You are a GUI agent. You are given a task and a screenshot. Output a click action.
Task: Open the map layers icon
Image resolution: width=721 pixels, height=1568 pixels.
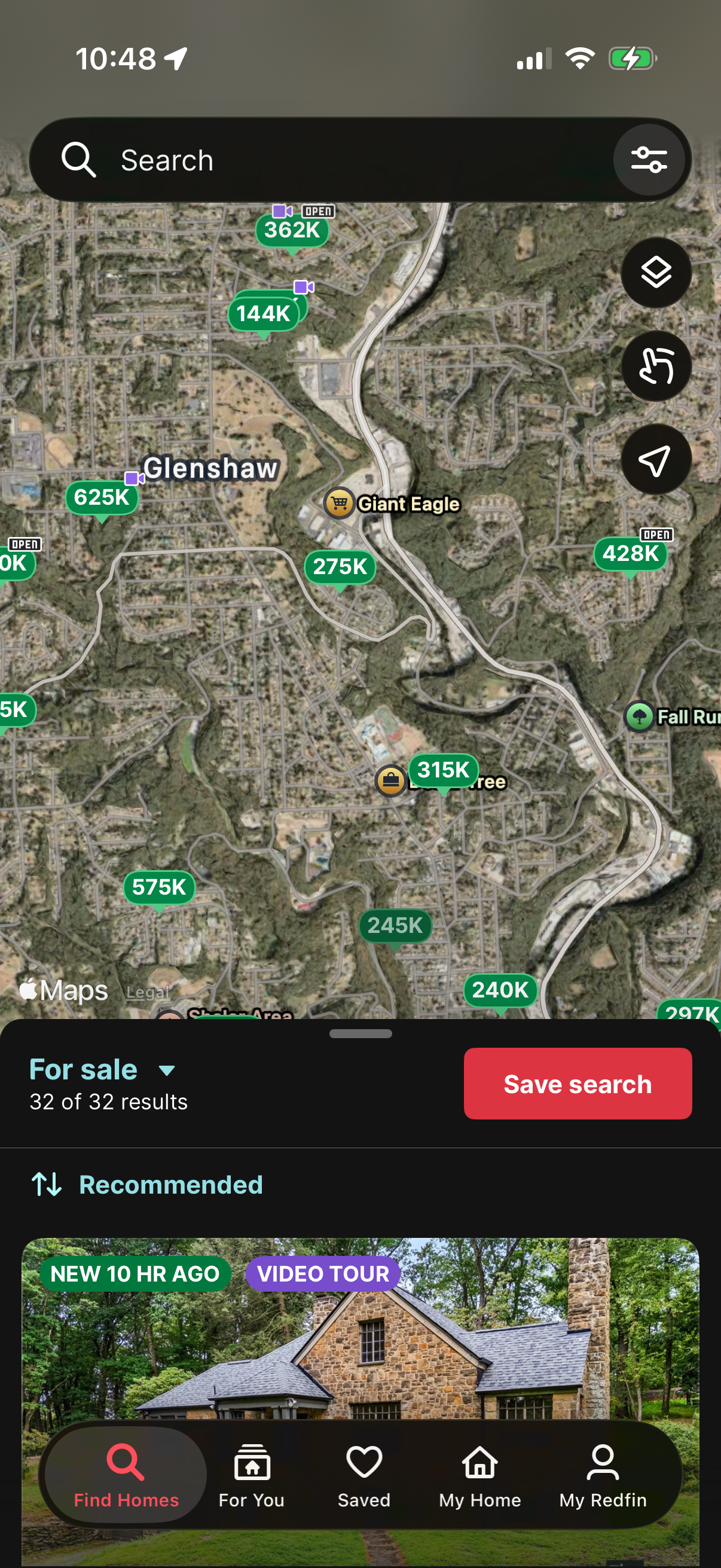click(656, 273)
